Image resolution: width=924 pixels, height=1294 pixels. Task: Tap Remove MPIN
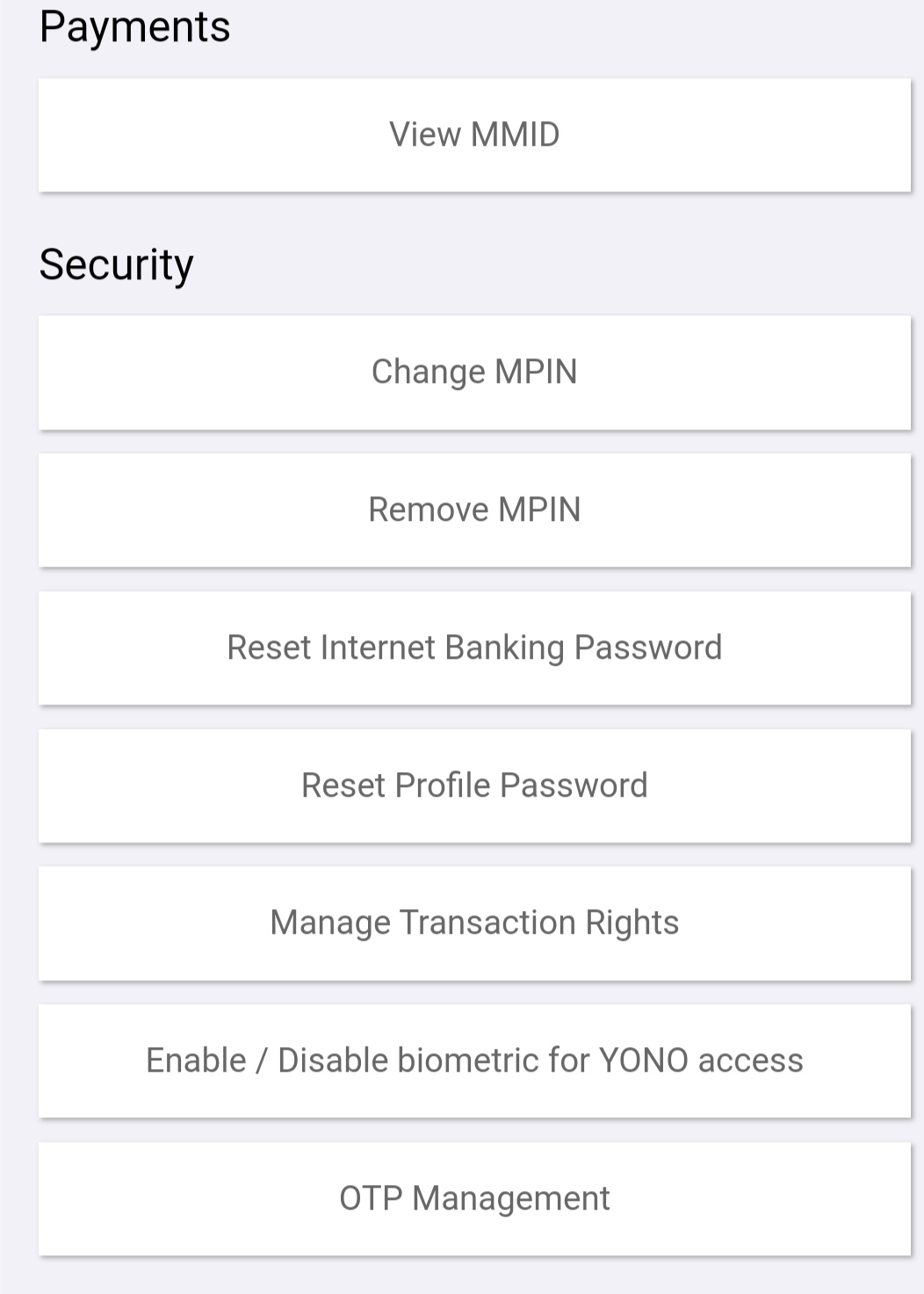pos(474,510)
